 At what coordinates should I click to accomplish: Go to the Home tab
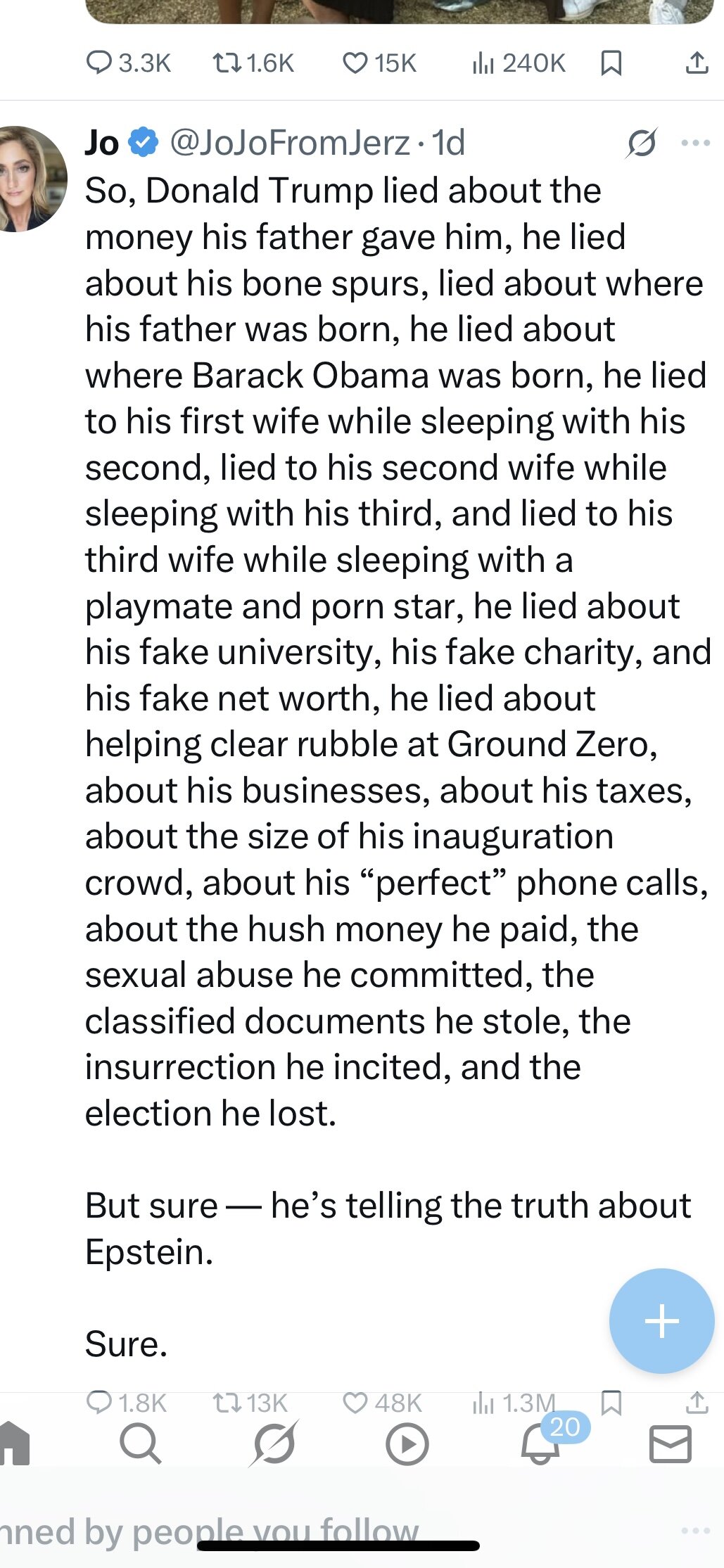coord(14,1443)
